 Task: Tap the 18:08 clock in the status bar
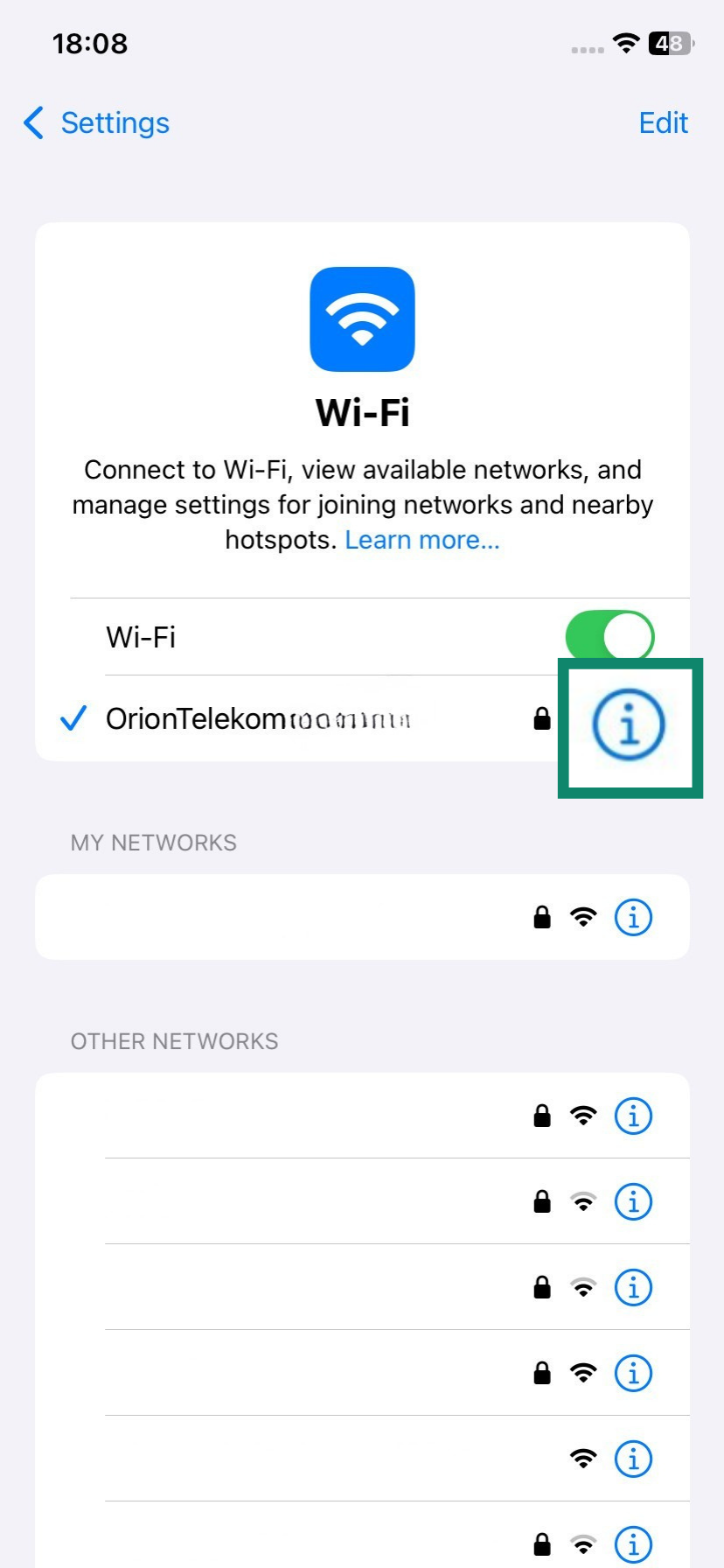[87, 43]
